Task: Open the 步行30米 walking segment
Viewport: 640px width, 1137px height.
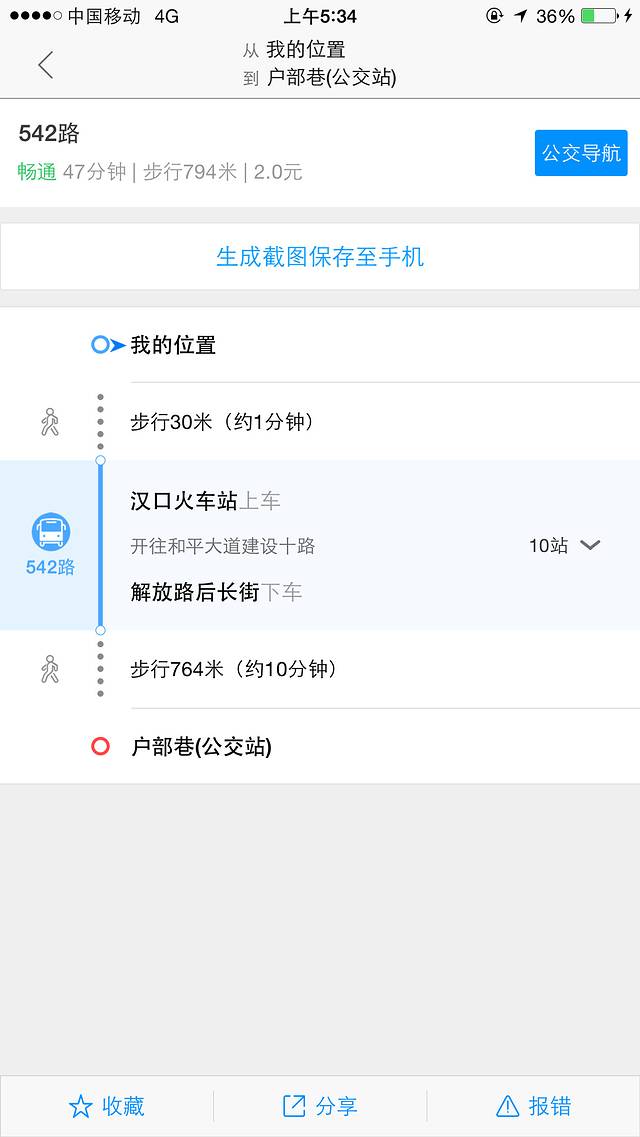Action: [x=223, y=422]
